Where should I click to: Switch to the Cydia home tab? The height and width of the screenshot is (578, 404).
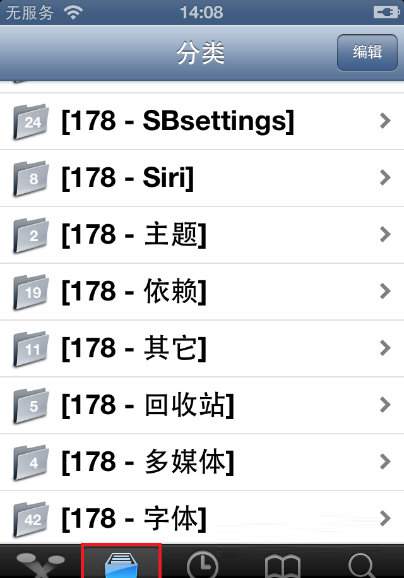click(x=41, y=562)
